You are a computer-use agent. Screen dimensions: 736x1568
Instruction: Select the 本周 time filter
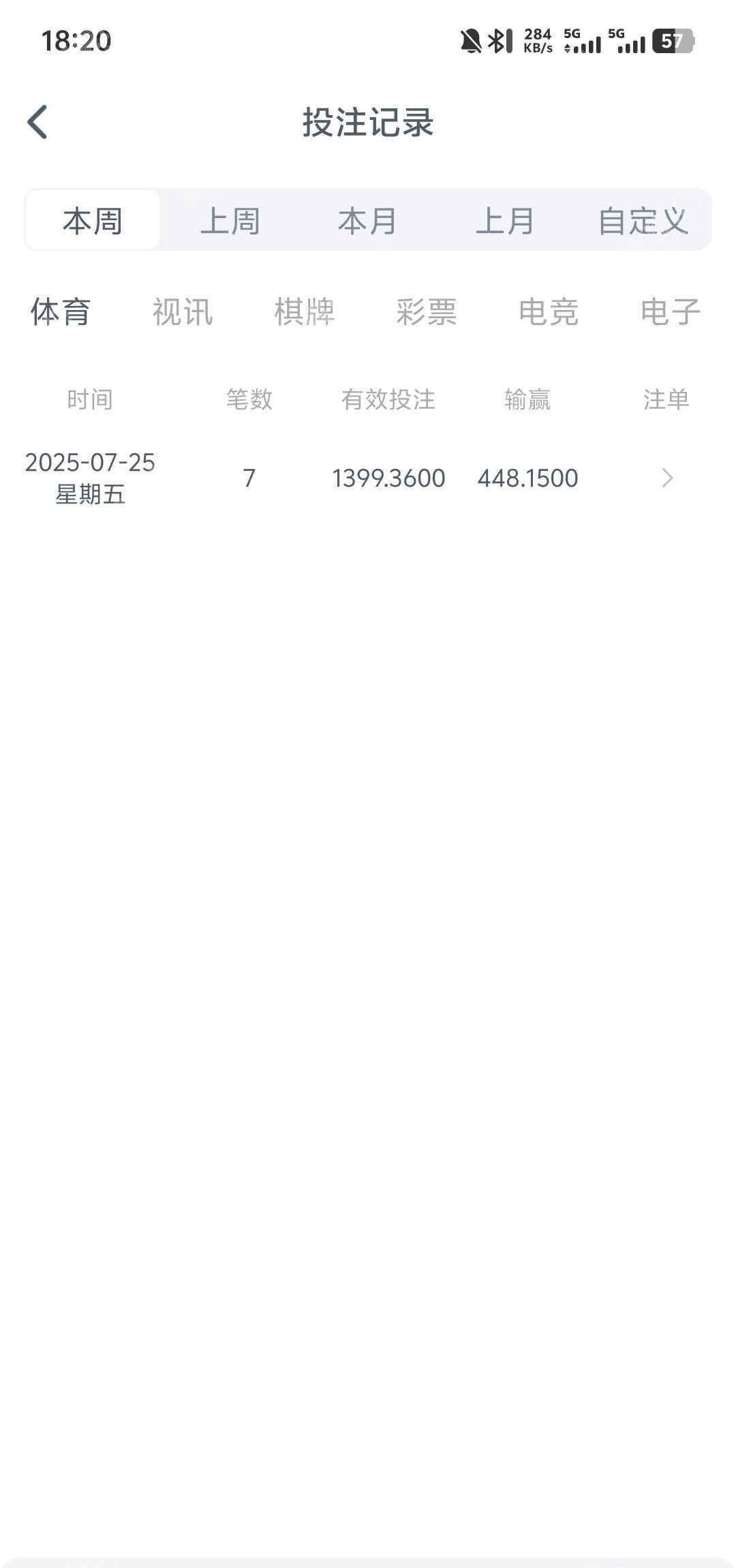point(93,220)
